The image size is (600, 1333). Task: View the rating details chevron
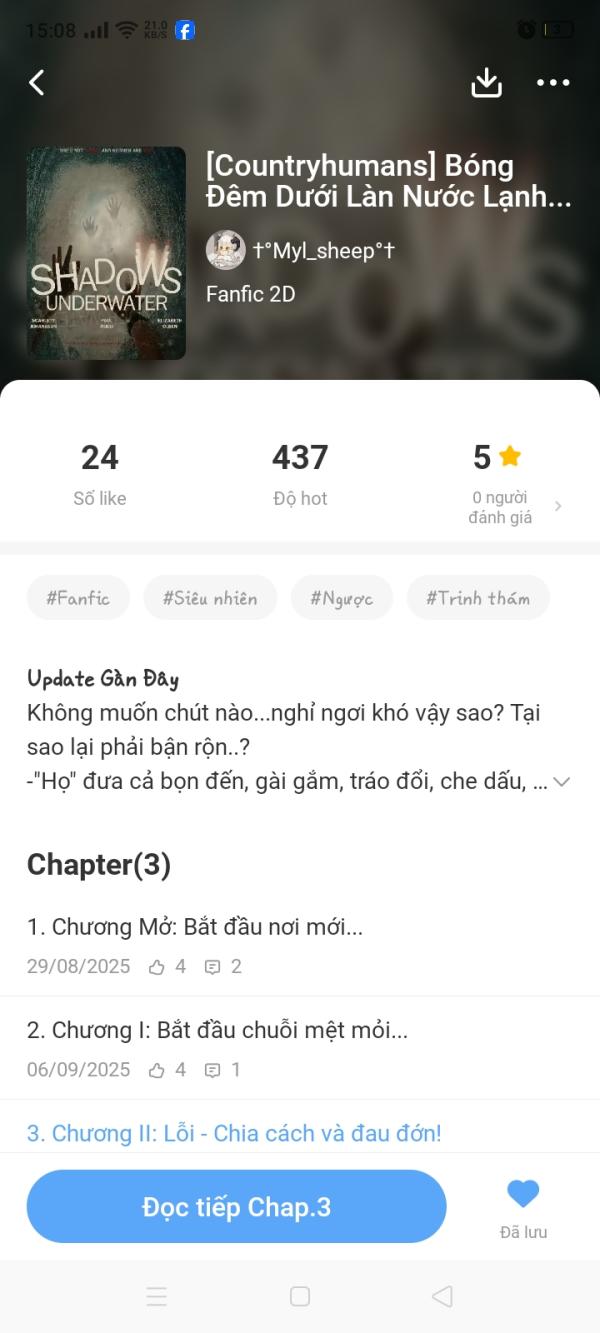[x=558, y=507]
